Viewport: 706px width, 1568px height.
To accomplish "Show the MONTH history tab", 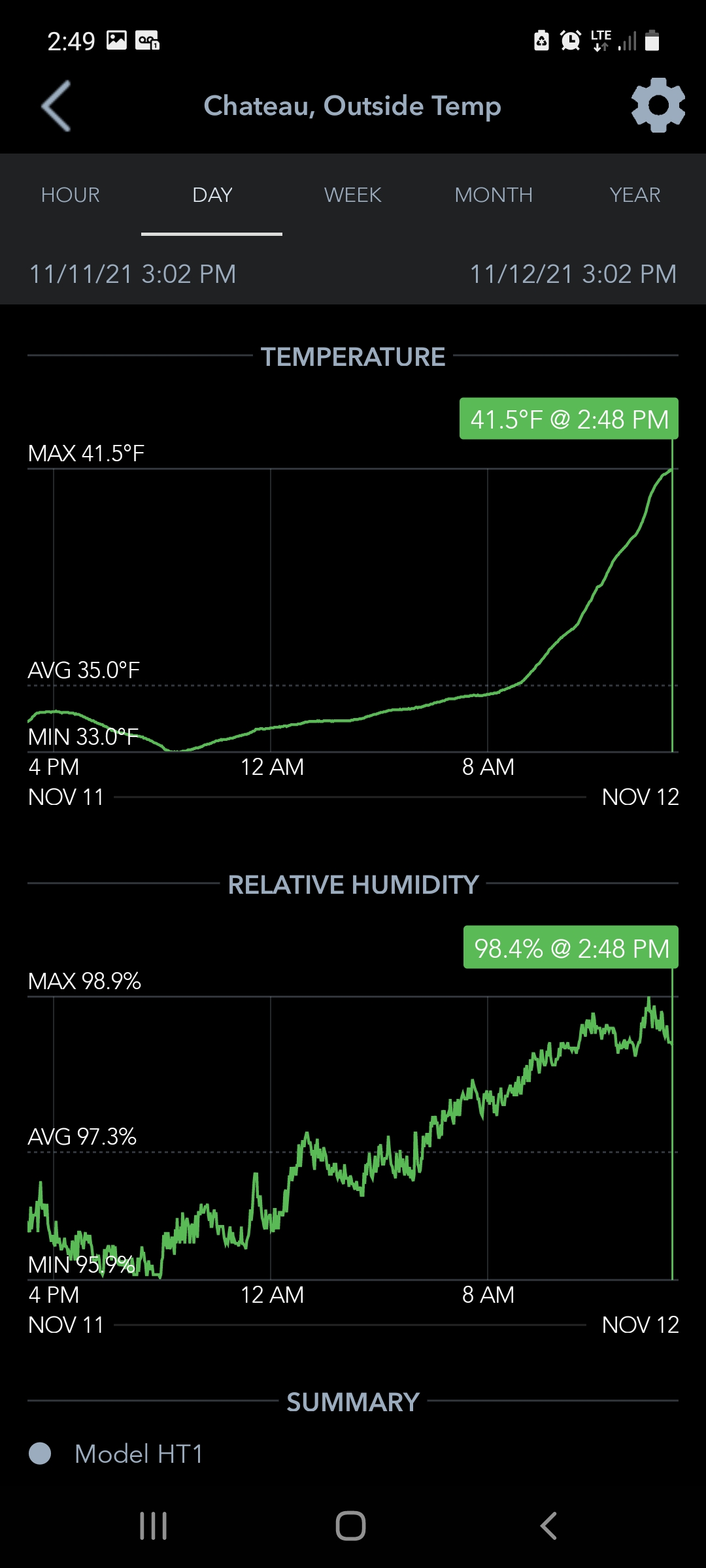I will click(x=494, y=195).
